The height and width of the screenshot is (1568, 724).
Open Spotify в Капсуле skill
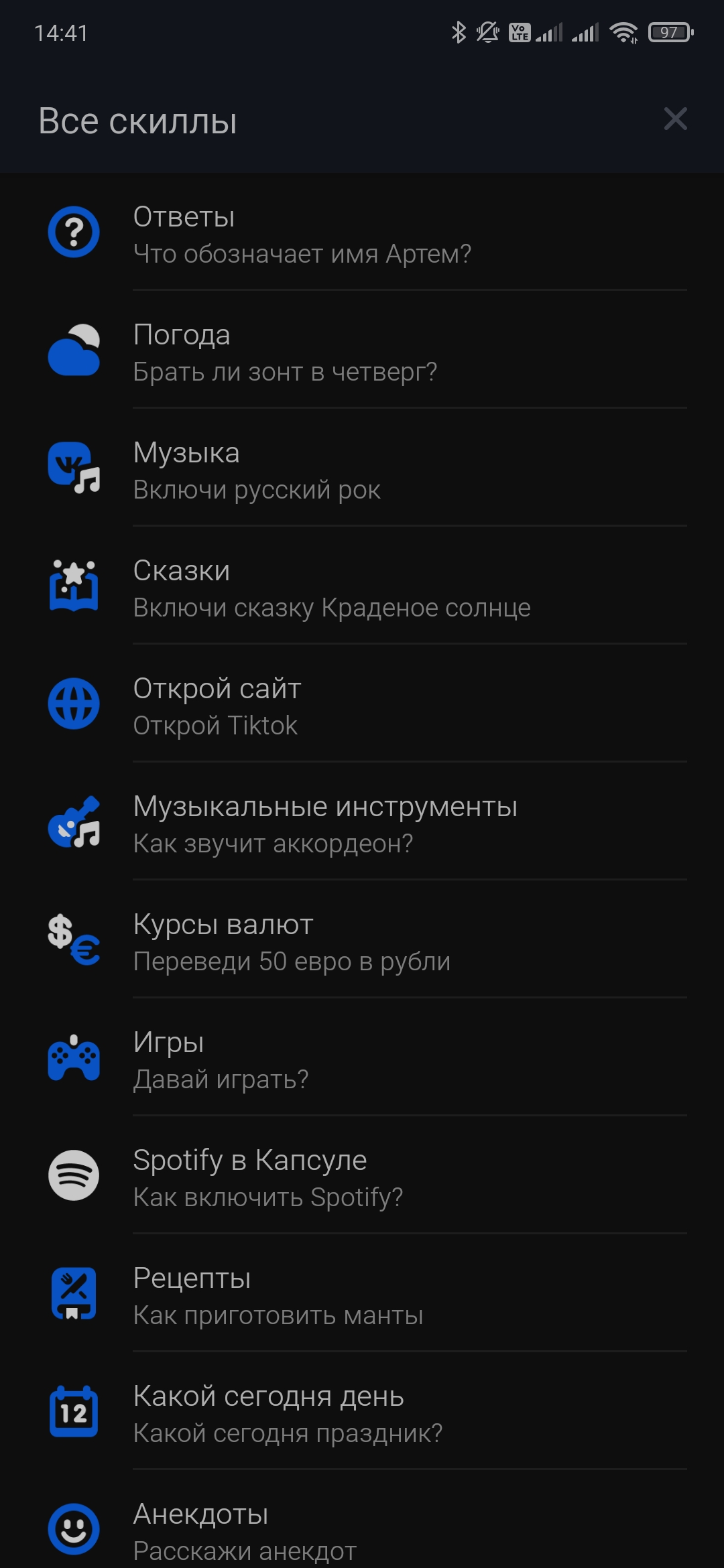pyautogui.click(x=362, y=1177)
